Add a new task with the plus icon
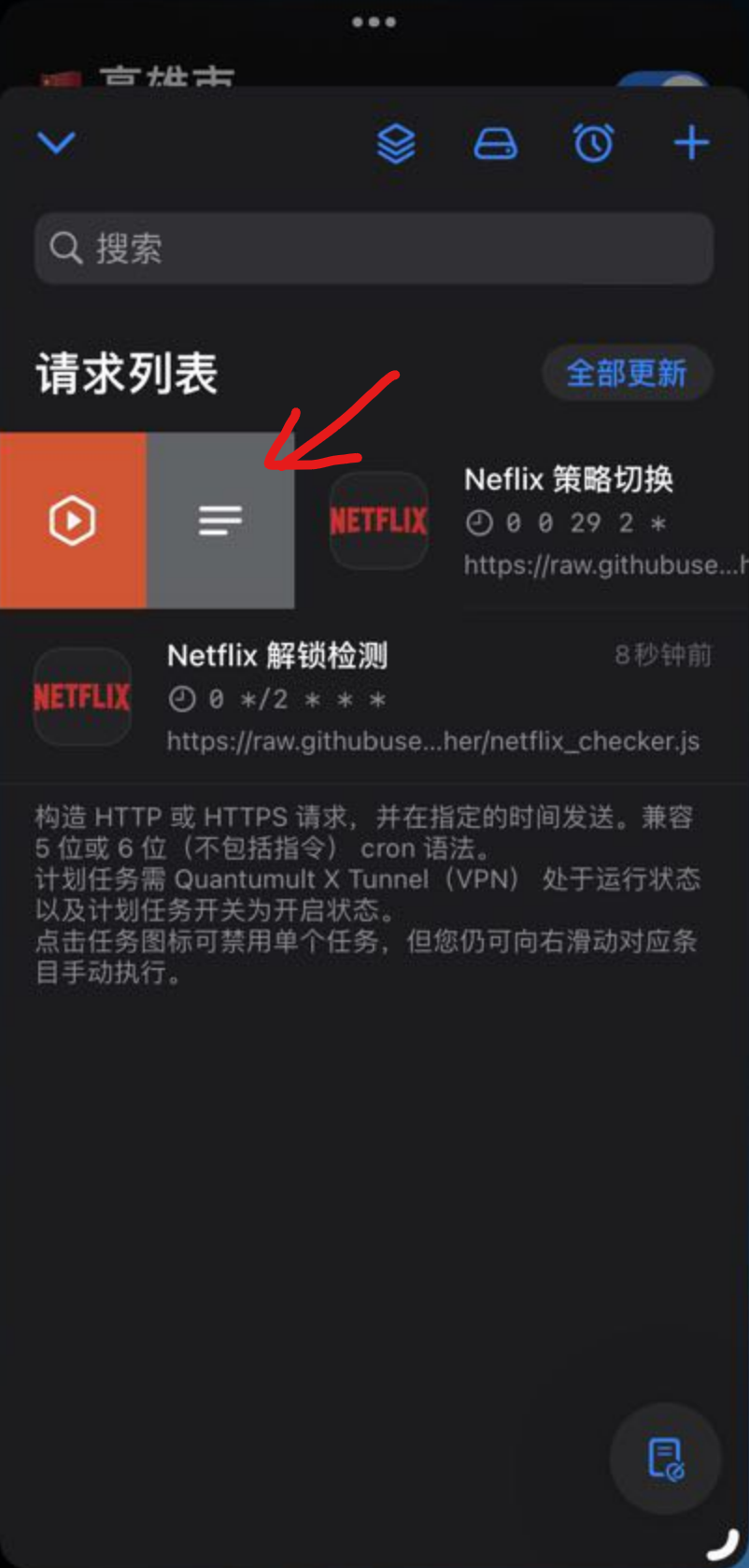Screen dimensions: 749x1568 point(691,144)
